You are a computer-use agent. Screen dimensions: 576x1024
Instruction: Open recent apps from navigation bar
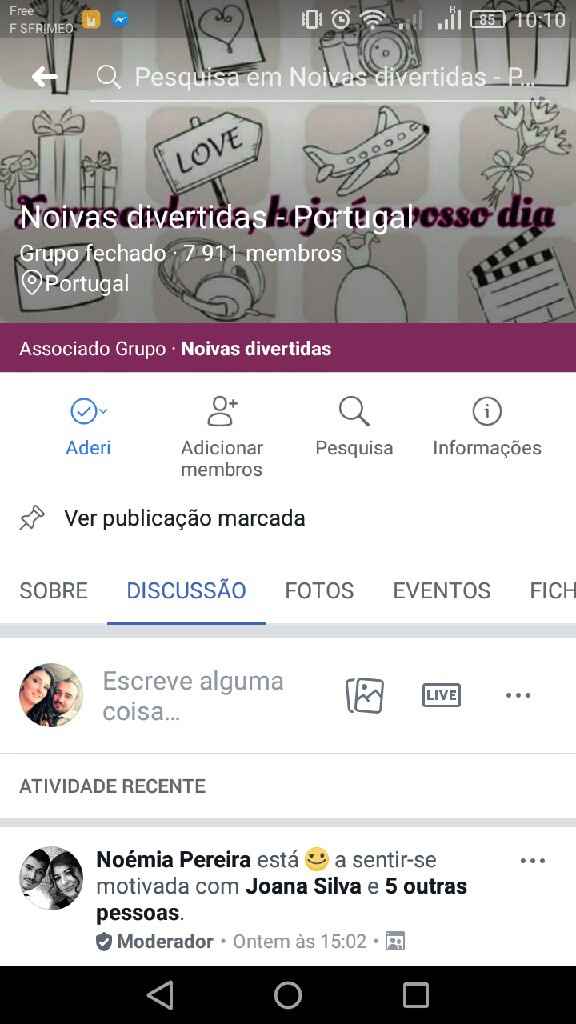(x=416, y=995)
